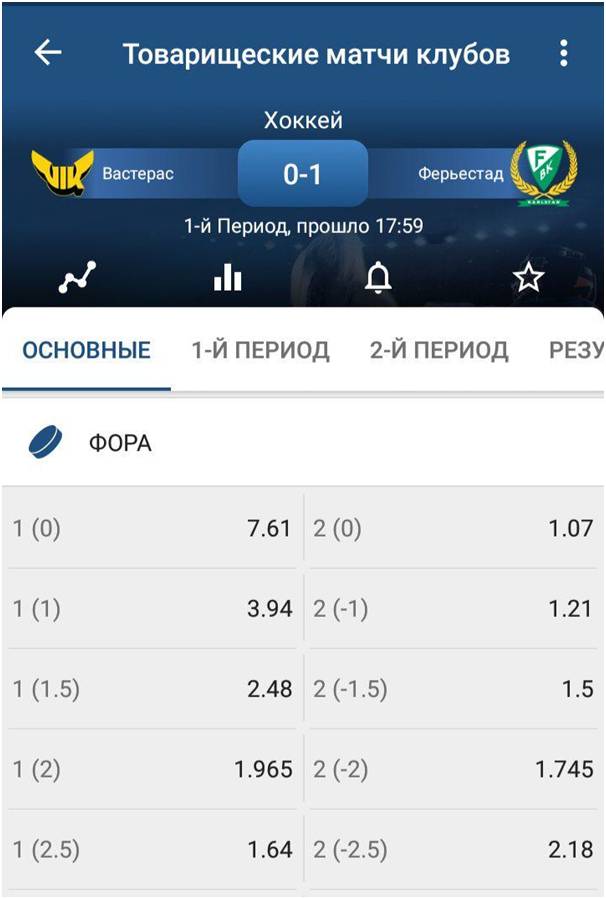Open the 2-Й ПЕРИОД tab
The width and height of the screenshot is (606, 899).
(439, 350)
